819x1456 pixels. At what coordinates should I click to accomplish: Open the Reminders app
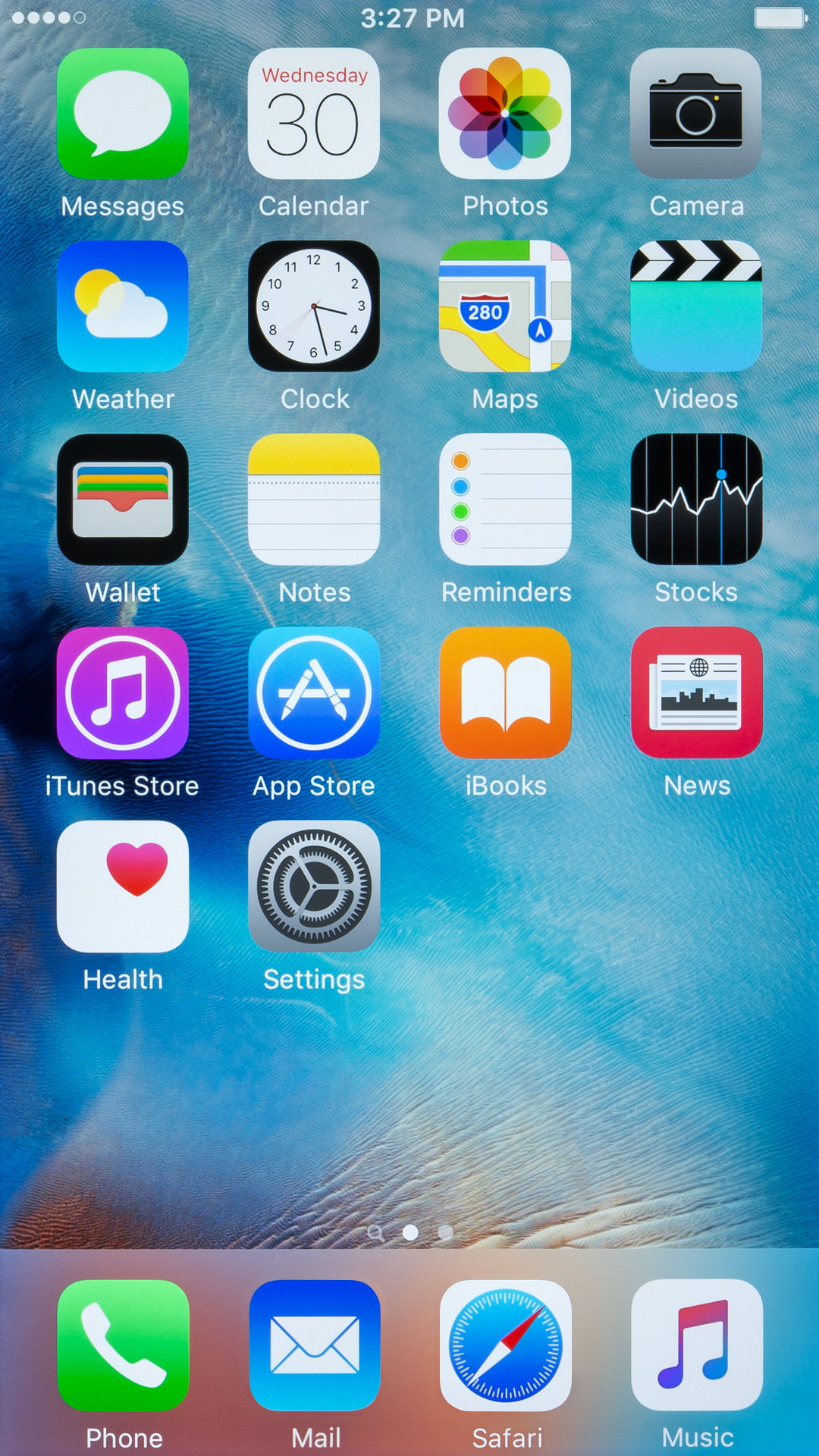pyautogui.click(x=505, y=500)
